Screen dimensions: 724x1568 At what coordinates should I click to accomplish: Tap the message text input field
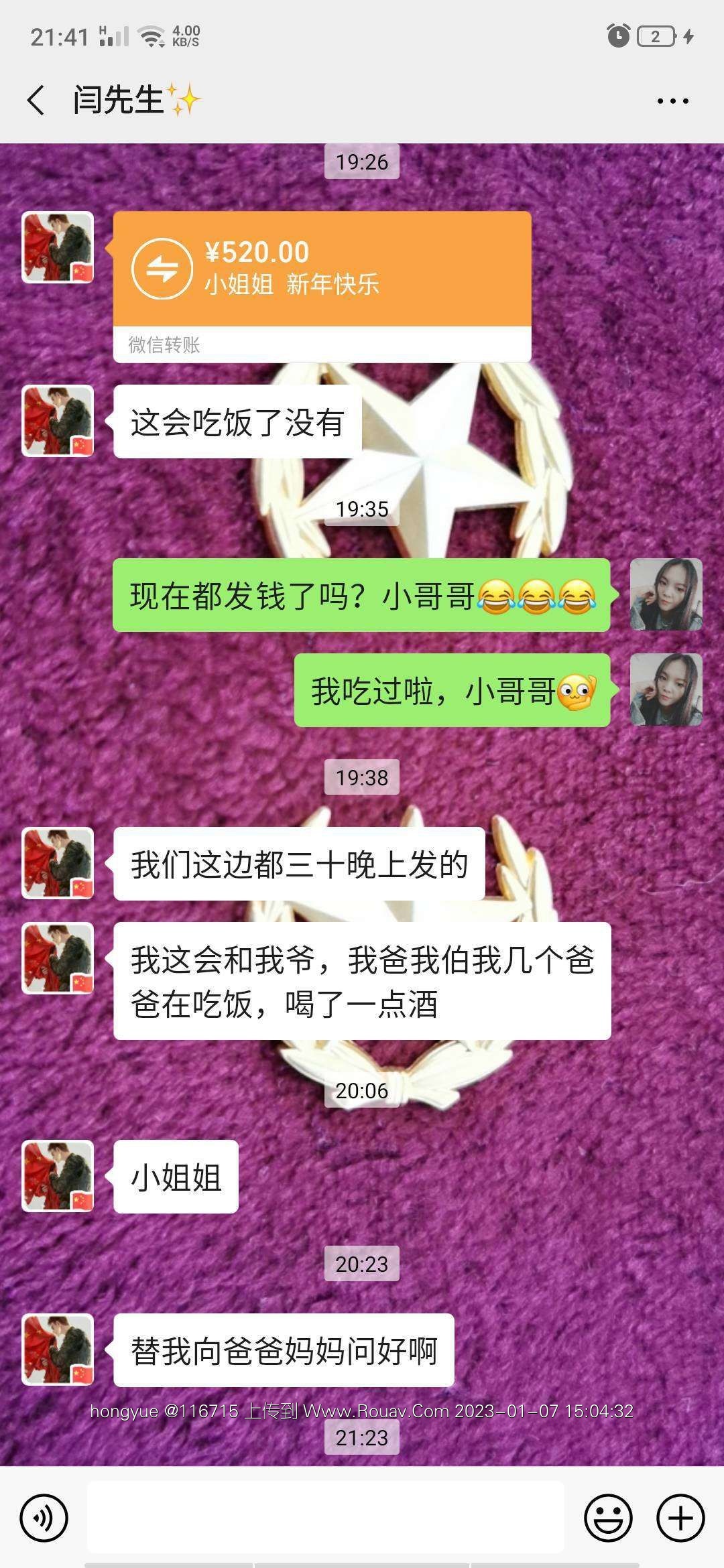click(x=325, y=1518)
